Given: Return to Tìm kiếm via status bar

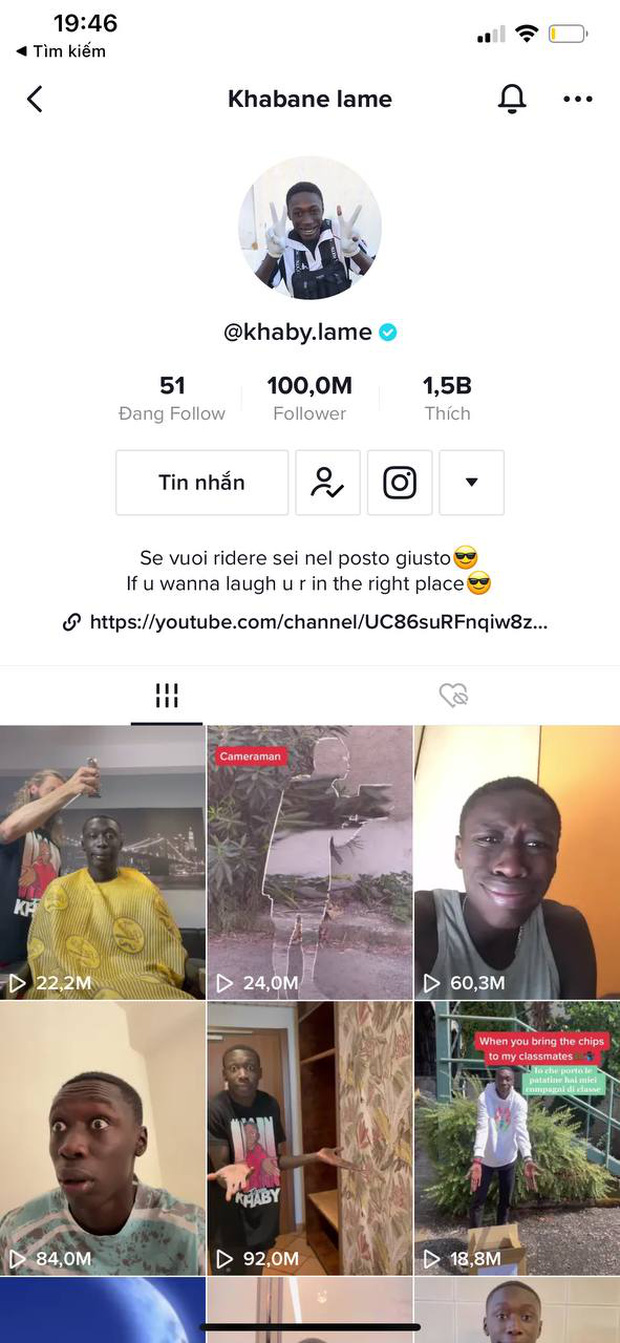Looking at the screenshot, I should (x=61, y=51).
